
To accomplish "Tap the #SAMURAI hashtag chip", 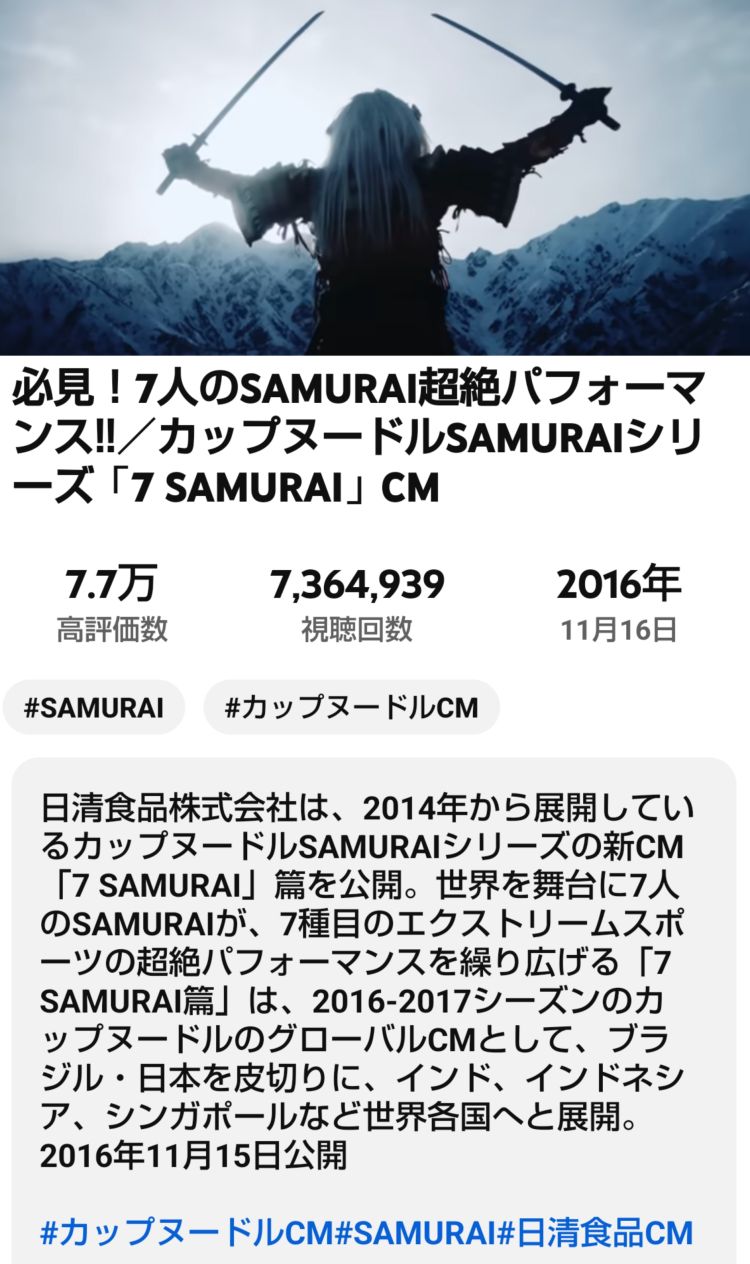I will (x=93, y=708).
